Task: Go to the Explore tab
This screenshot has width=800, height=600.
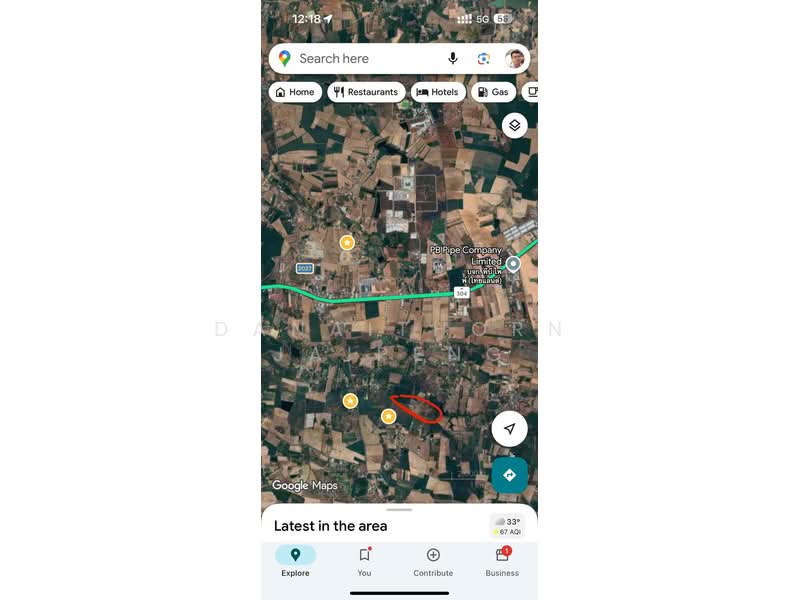Action: 295,561
